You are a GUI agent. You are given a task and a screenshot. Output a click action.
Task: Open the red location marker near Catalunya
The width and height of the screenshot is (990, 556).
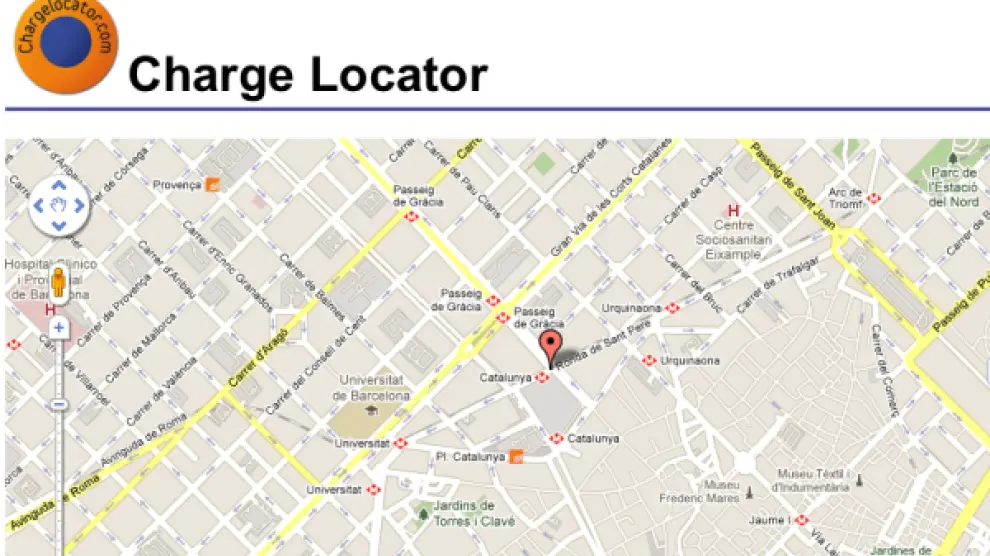pyautogui.click(x=549, y=349)
